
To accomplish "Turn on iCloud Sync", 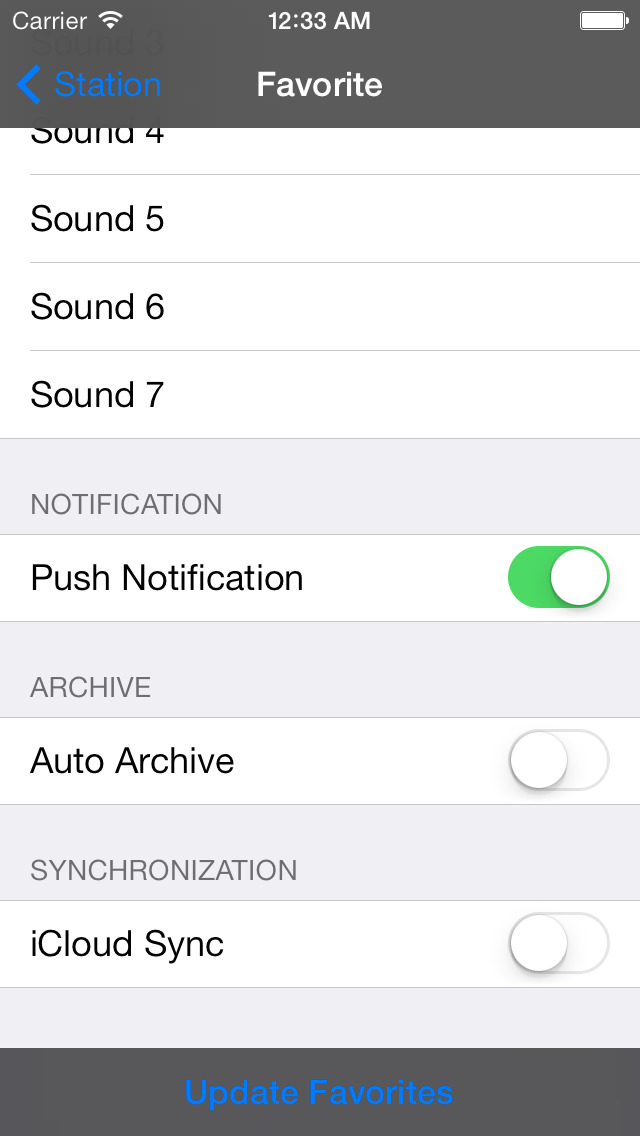I will click(x=558, y=943).
